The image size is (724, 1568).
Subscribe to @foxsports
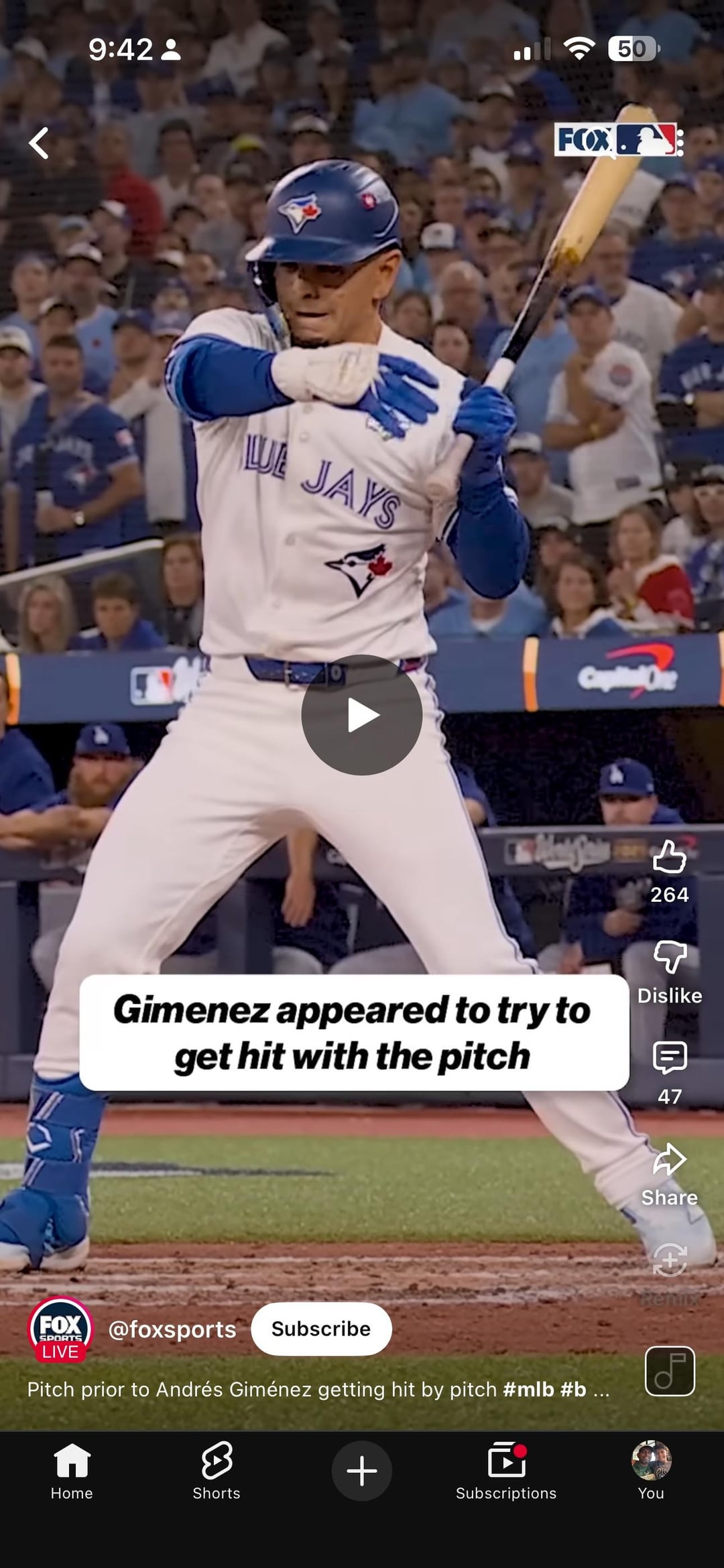tap(321, 1329)
